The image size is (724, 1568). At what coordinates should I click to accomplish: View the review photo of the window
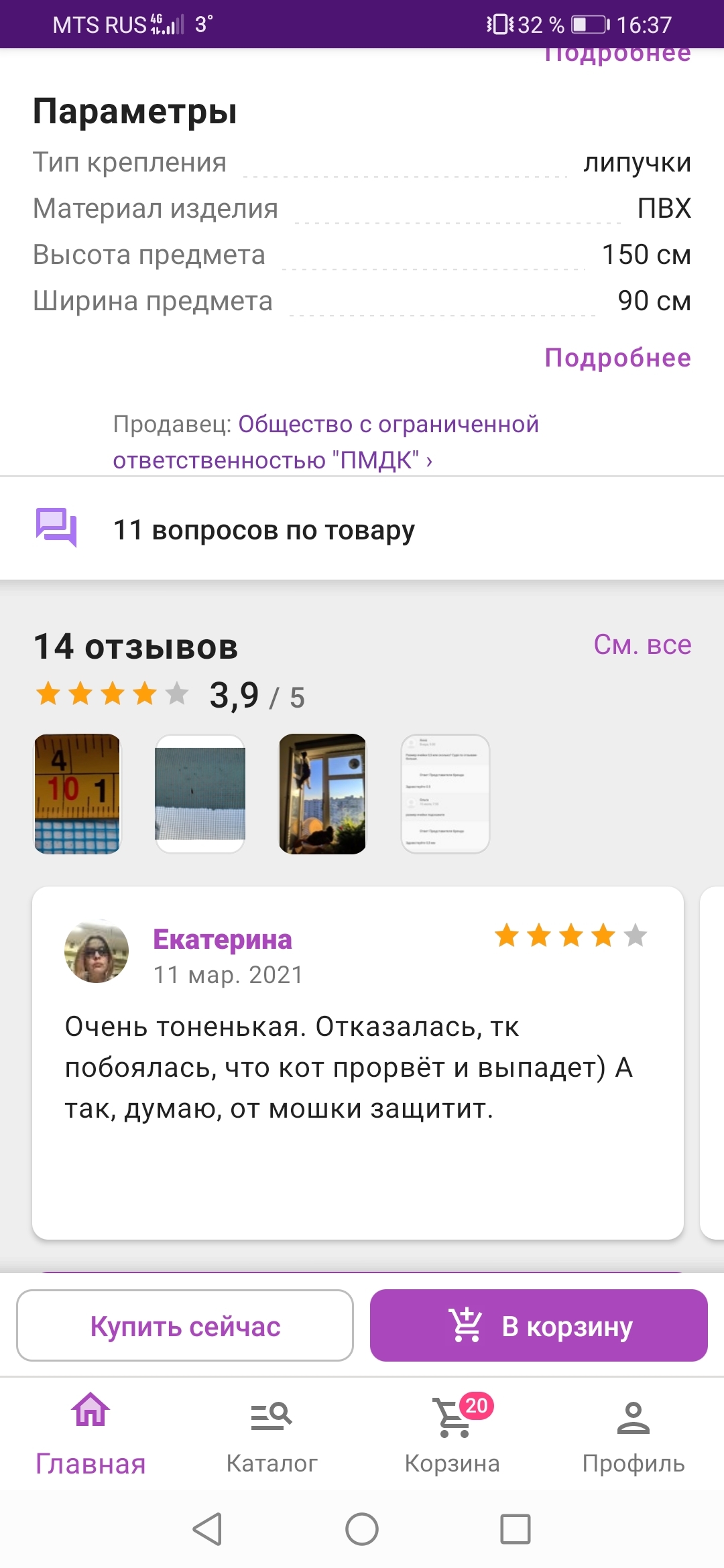pyautogui.click(x=322, y=794)
